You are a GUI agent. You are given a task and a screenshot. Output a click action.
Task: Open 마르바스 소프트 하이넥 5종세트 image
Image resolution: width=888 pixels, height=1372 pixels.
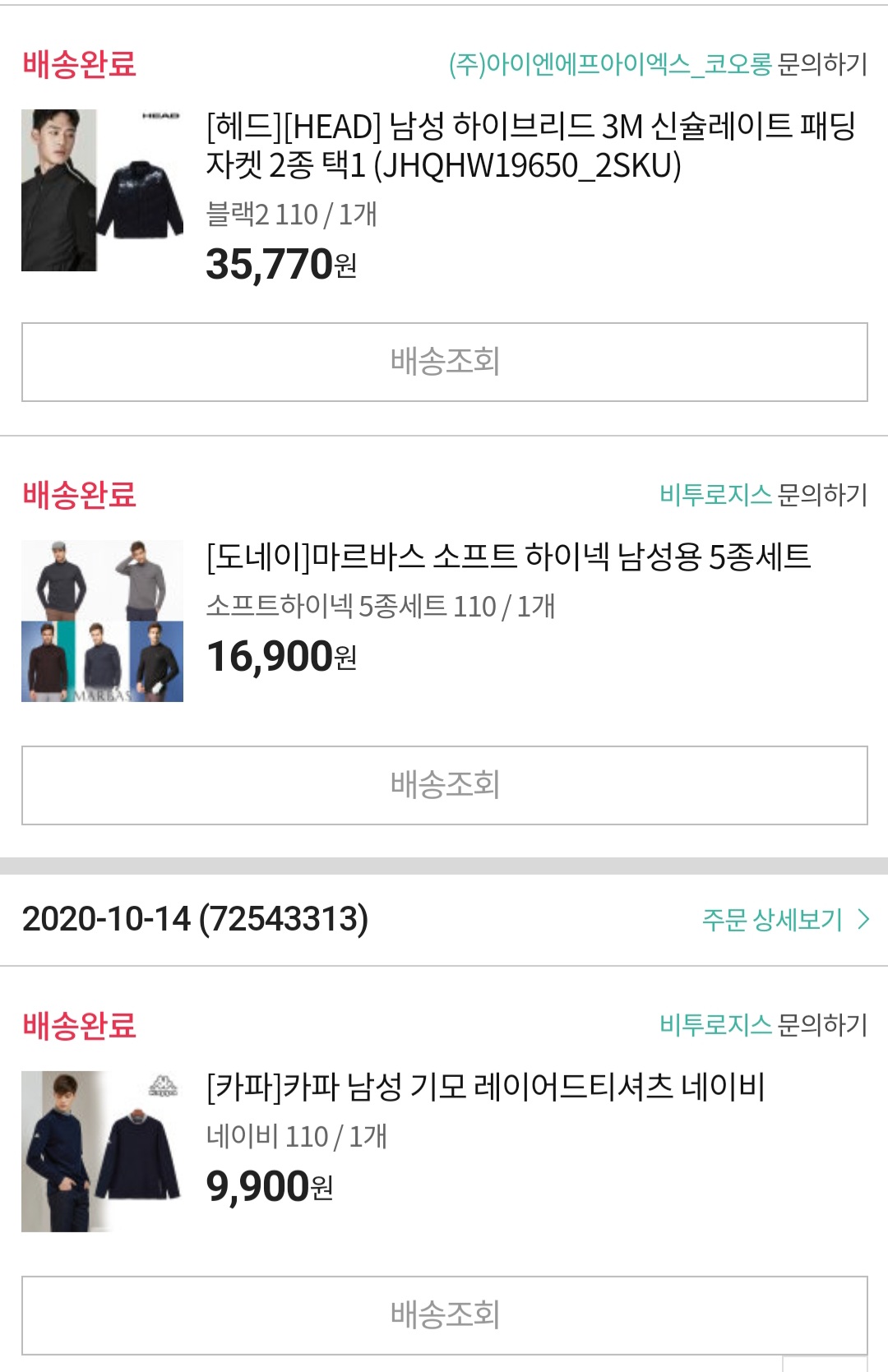coord(102,621)
